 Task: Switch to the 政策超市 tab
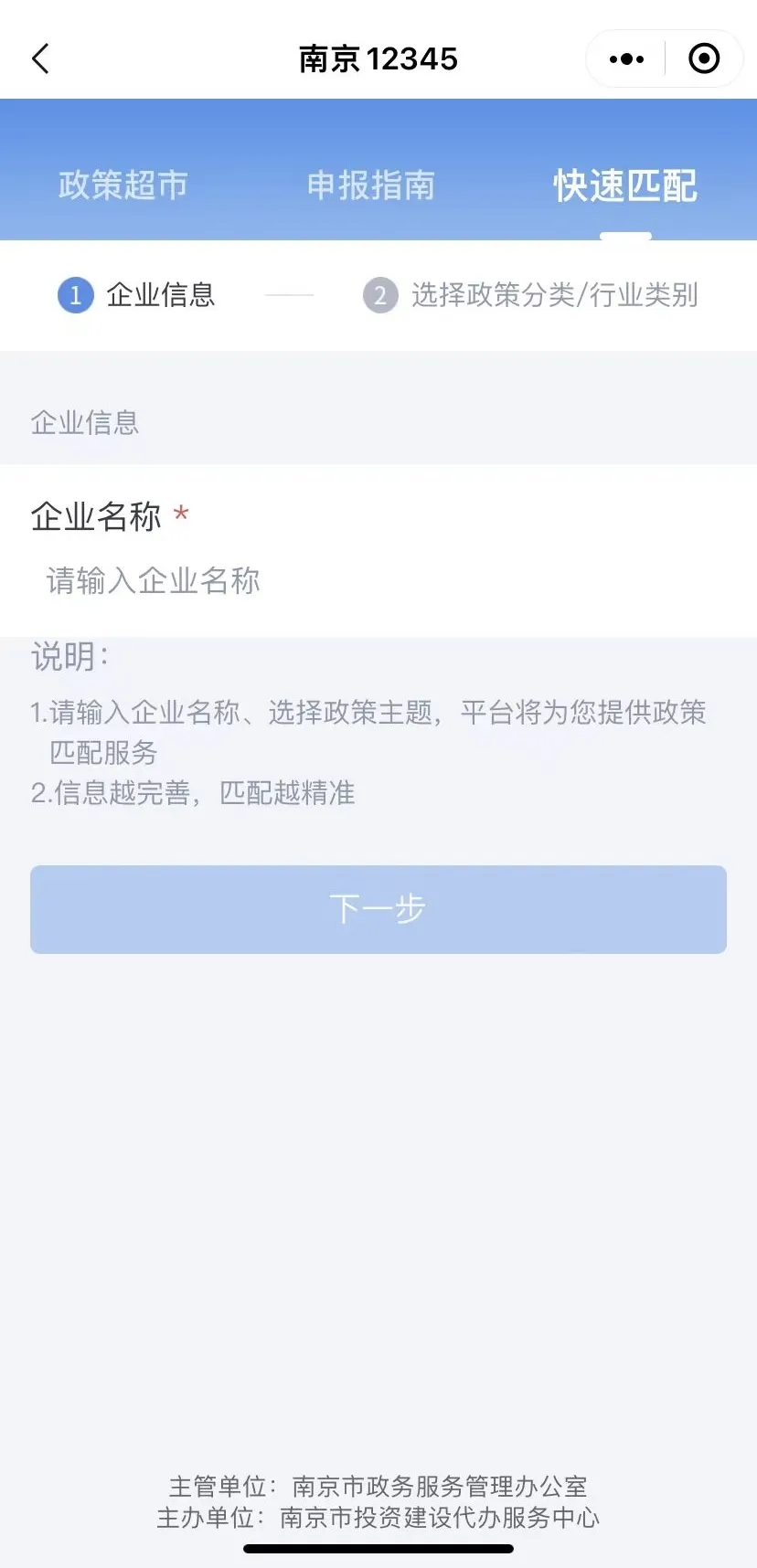point(123,185)
